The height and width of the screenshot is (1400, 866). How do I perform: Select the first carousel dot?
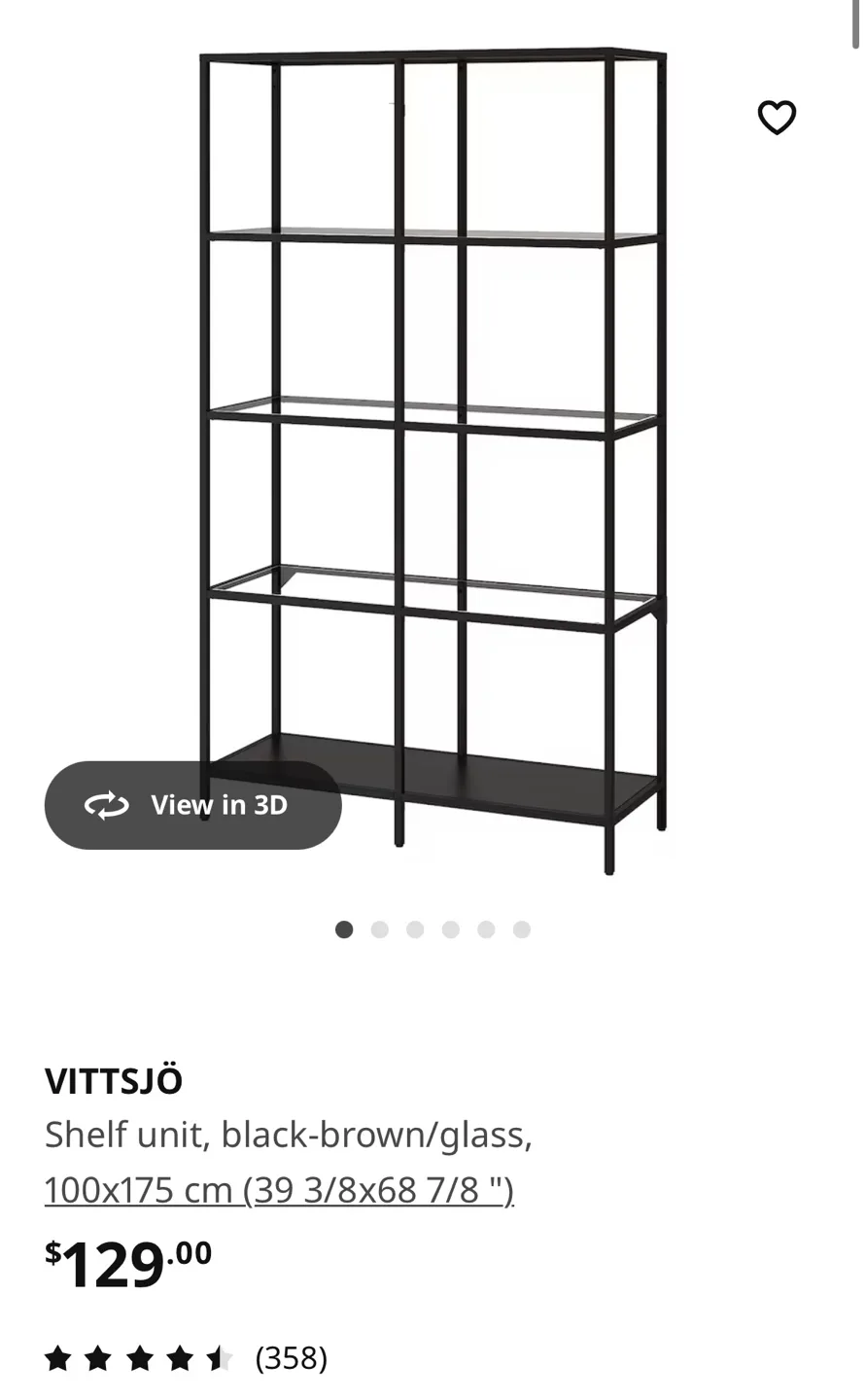point(344,929)
